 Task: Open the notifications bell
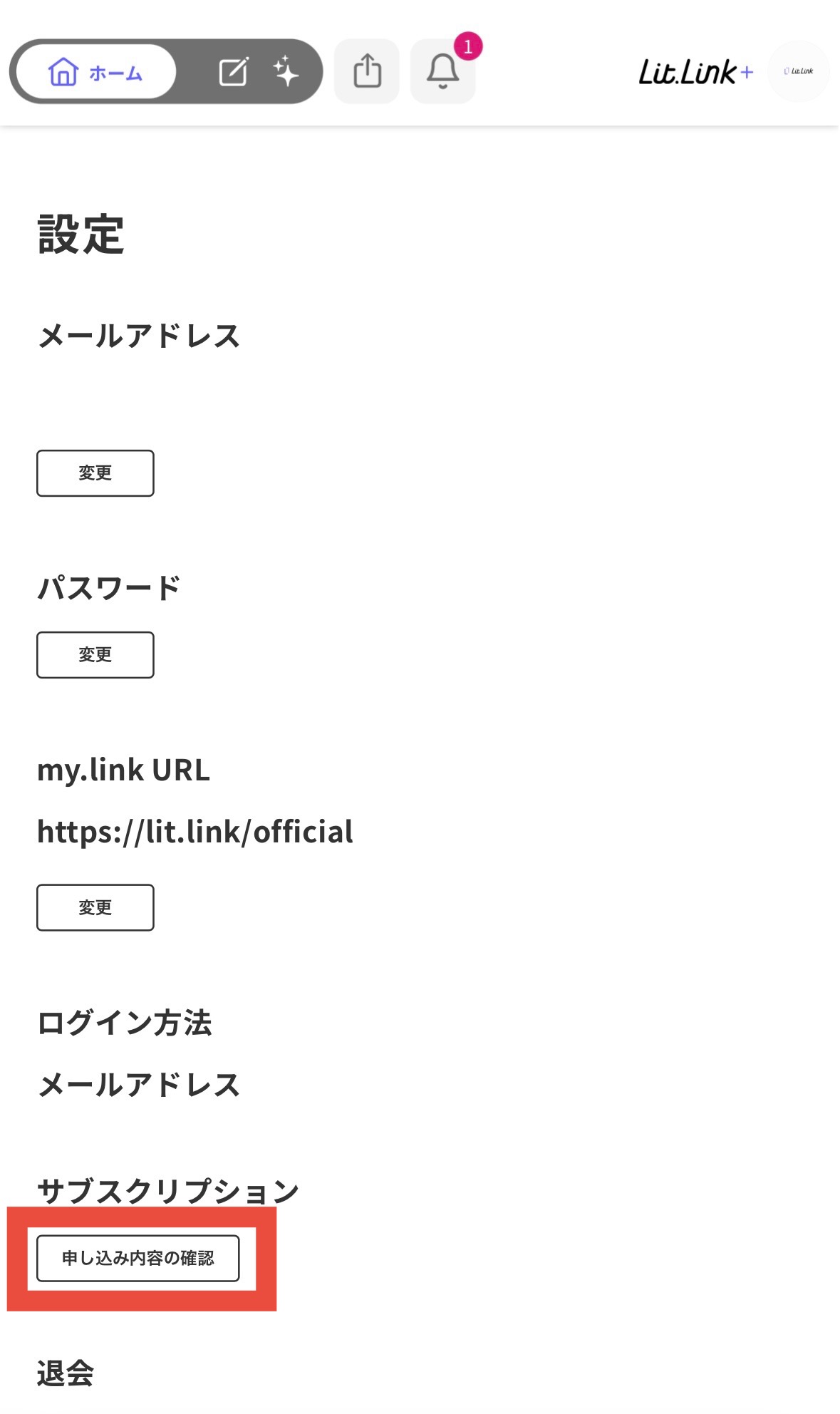pyautogui.click(x=442, y=71)
